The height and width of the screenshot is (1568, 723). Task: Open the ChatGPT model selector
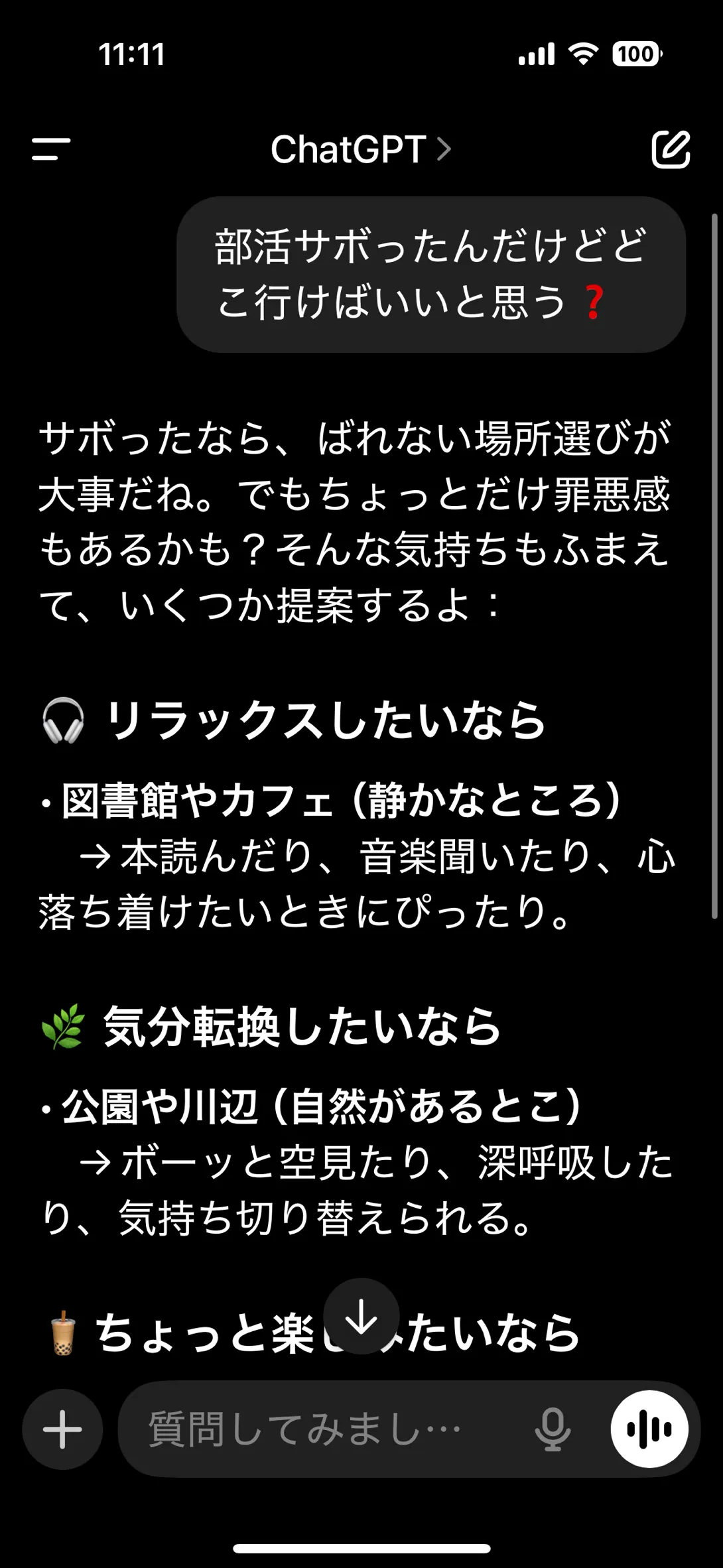click(x=361, y=149)
